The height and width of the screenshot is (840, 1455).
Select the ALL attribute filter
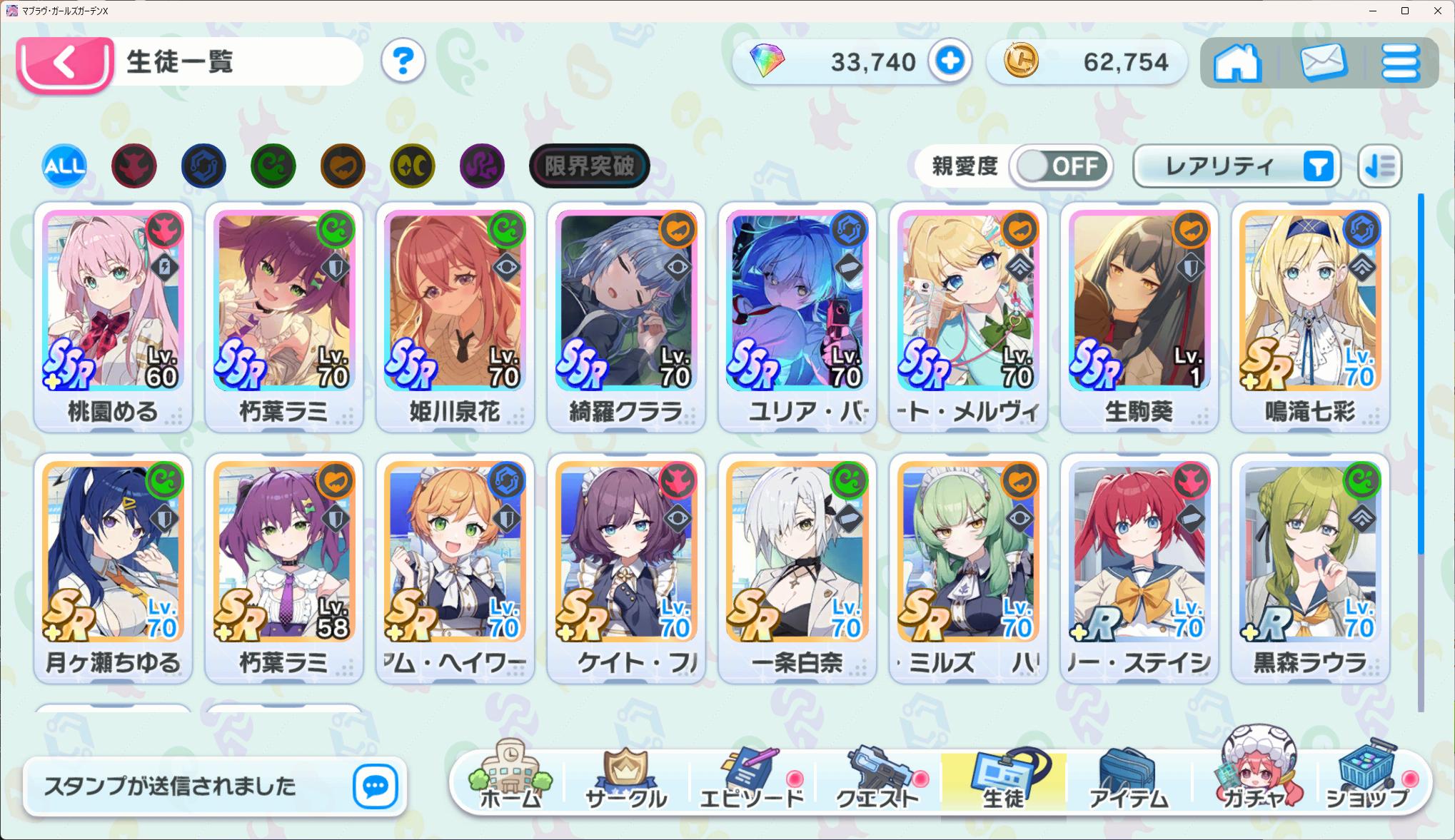(64, 166)
